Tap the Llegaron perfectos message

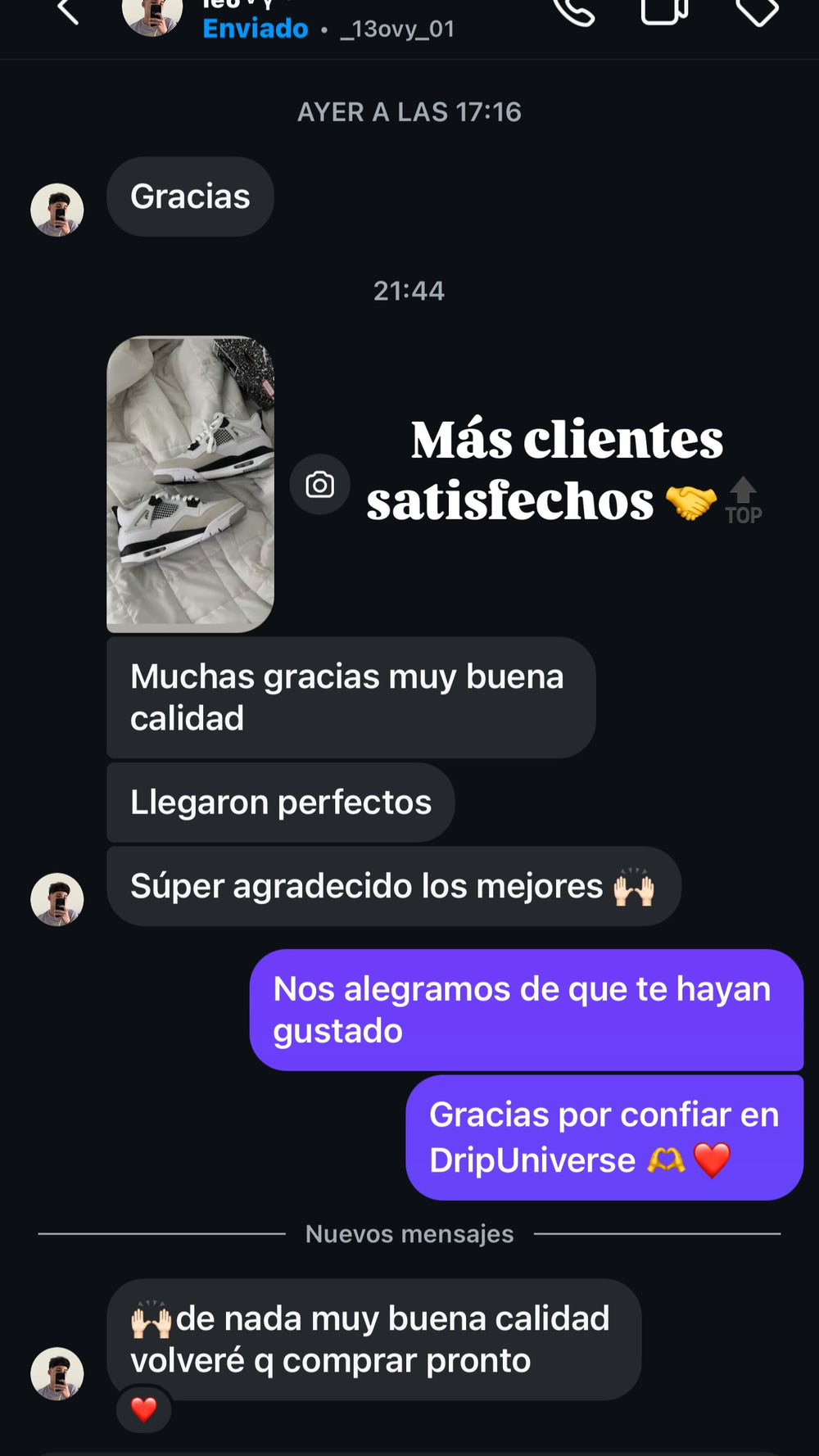[x=279, y=803]
